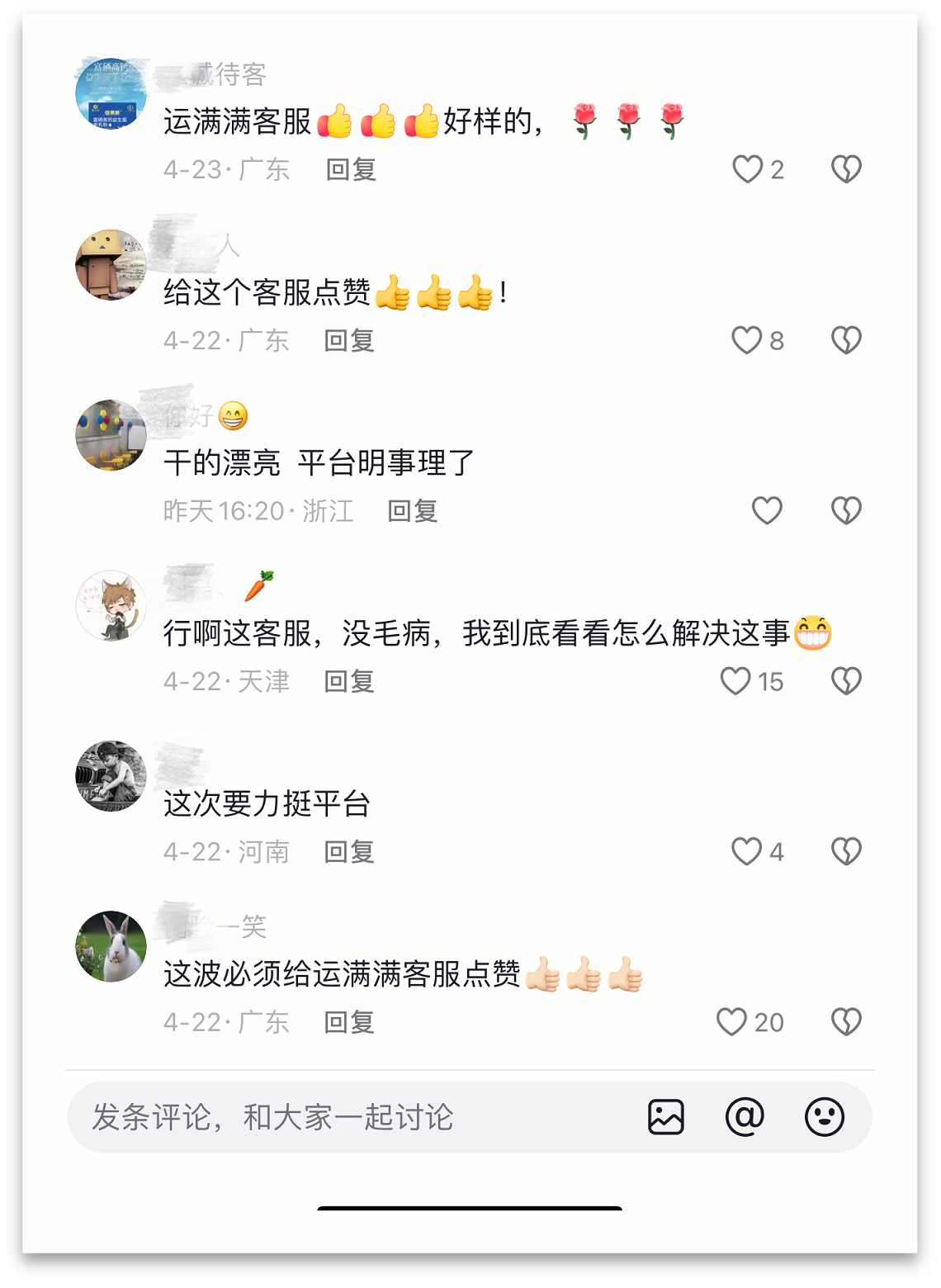The height and width of the screenshot is (1288, 941).
Task: Dislike the comment "行啊这客服,没毛病"
Action: [x=846, y=681]
